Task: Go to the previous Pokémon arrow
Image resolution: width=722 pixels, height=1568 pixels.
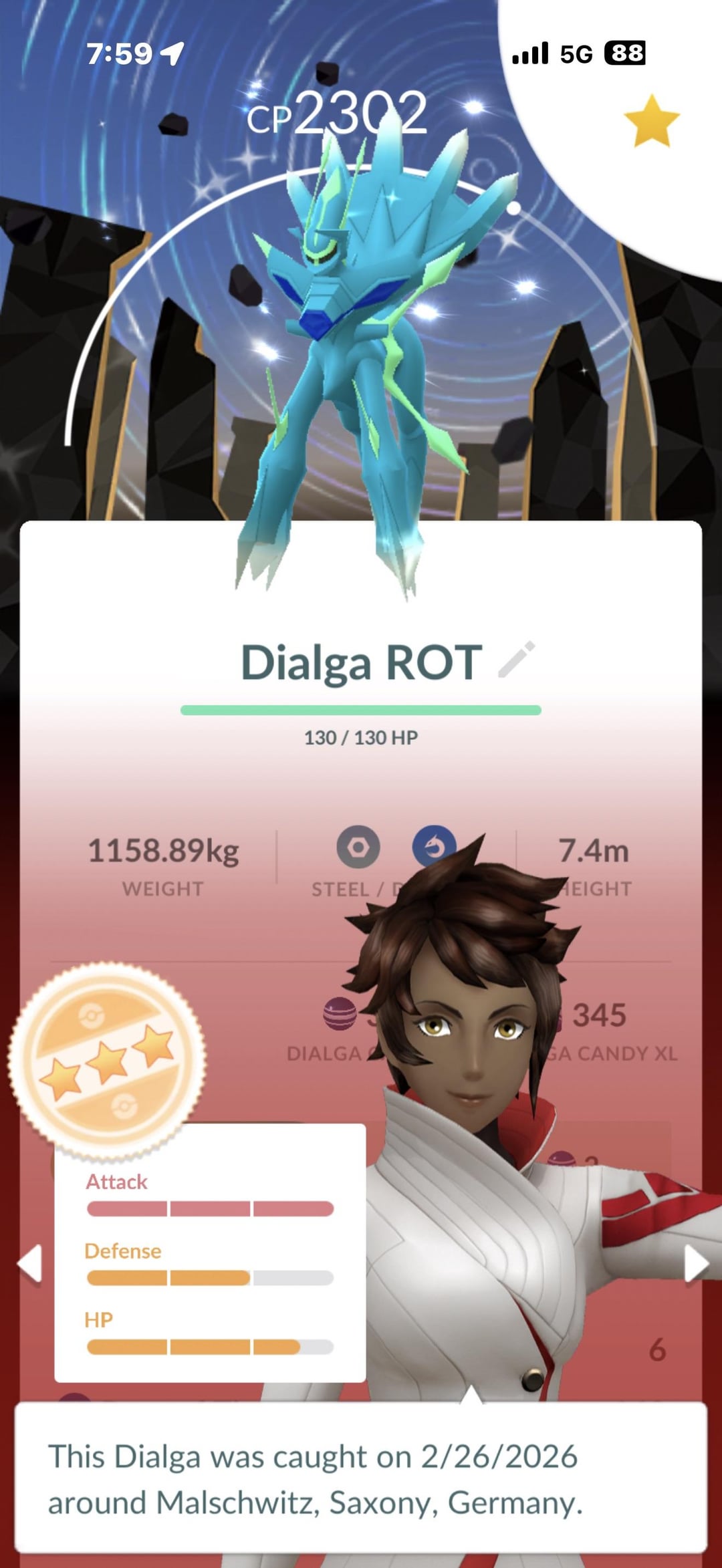Action: click(x=30, y=1263)
